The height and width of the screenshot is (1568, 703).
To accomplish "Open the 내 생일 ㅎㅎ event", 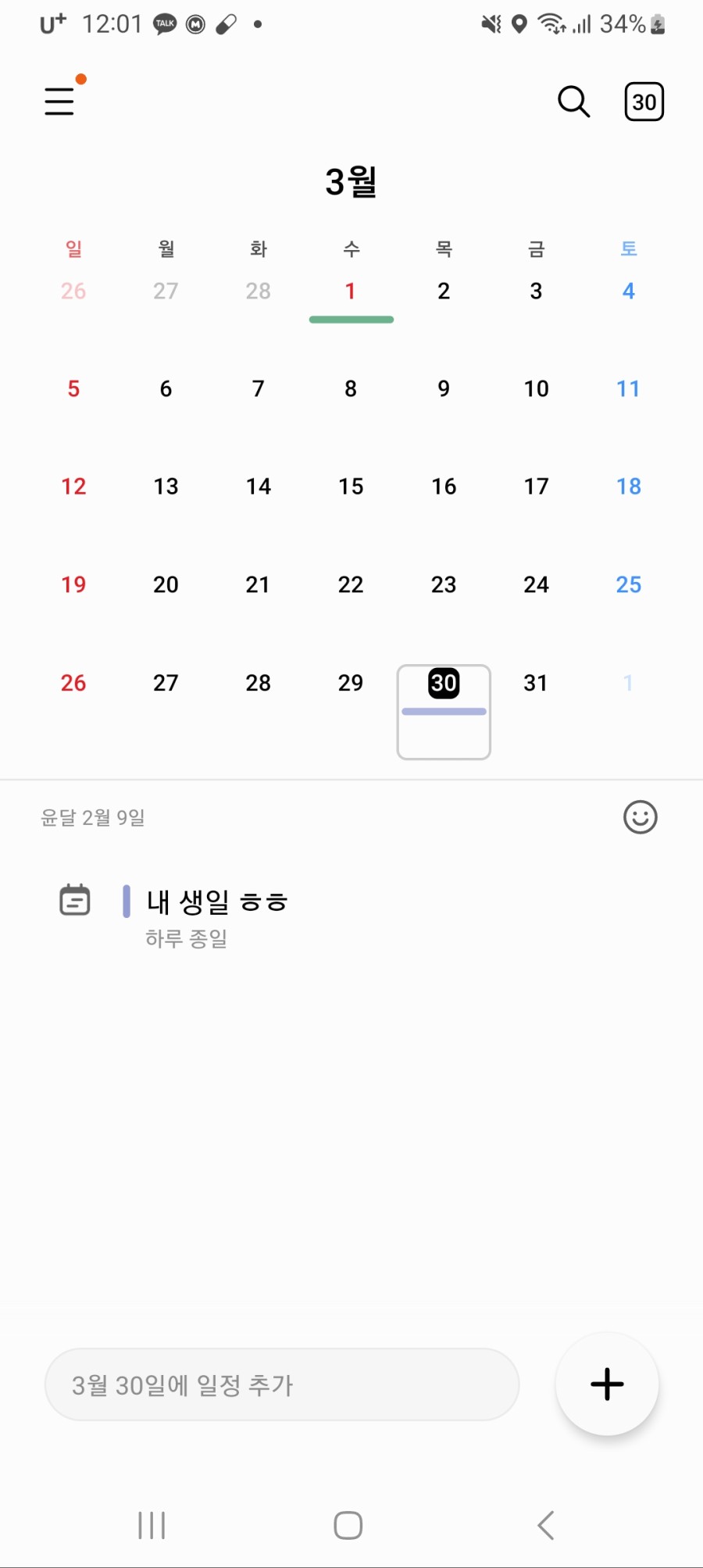I will tap(217, 903).
